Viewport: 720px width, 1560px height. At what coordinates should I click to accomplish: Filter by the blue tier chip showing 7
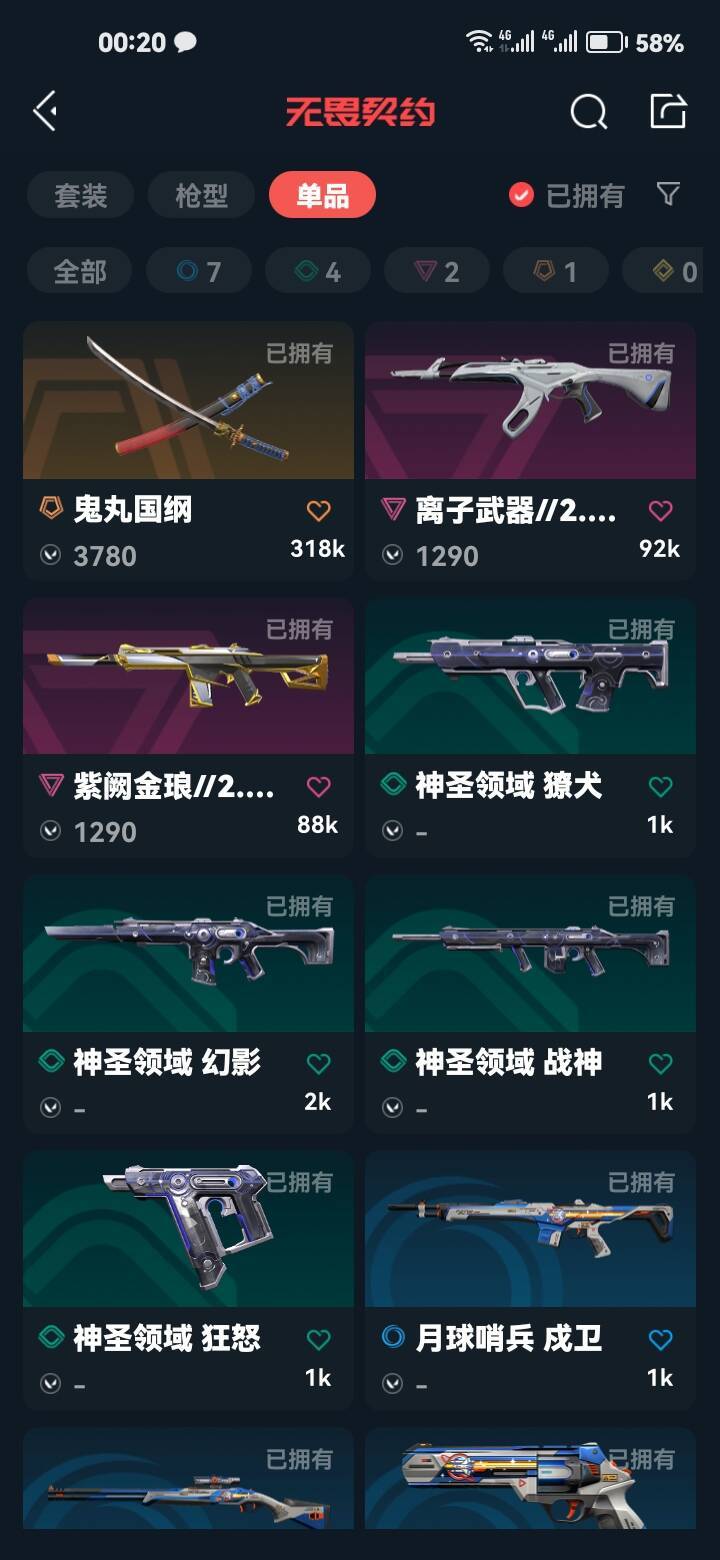click(198, 271)
